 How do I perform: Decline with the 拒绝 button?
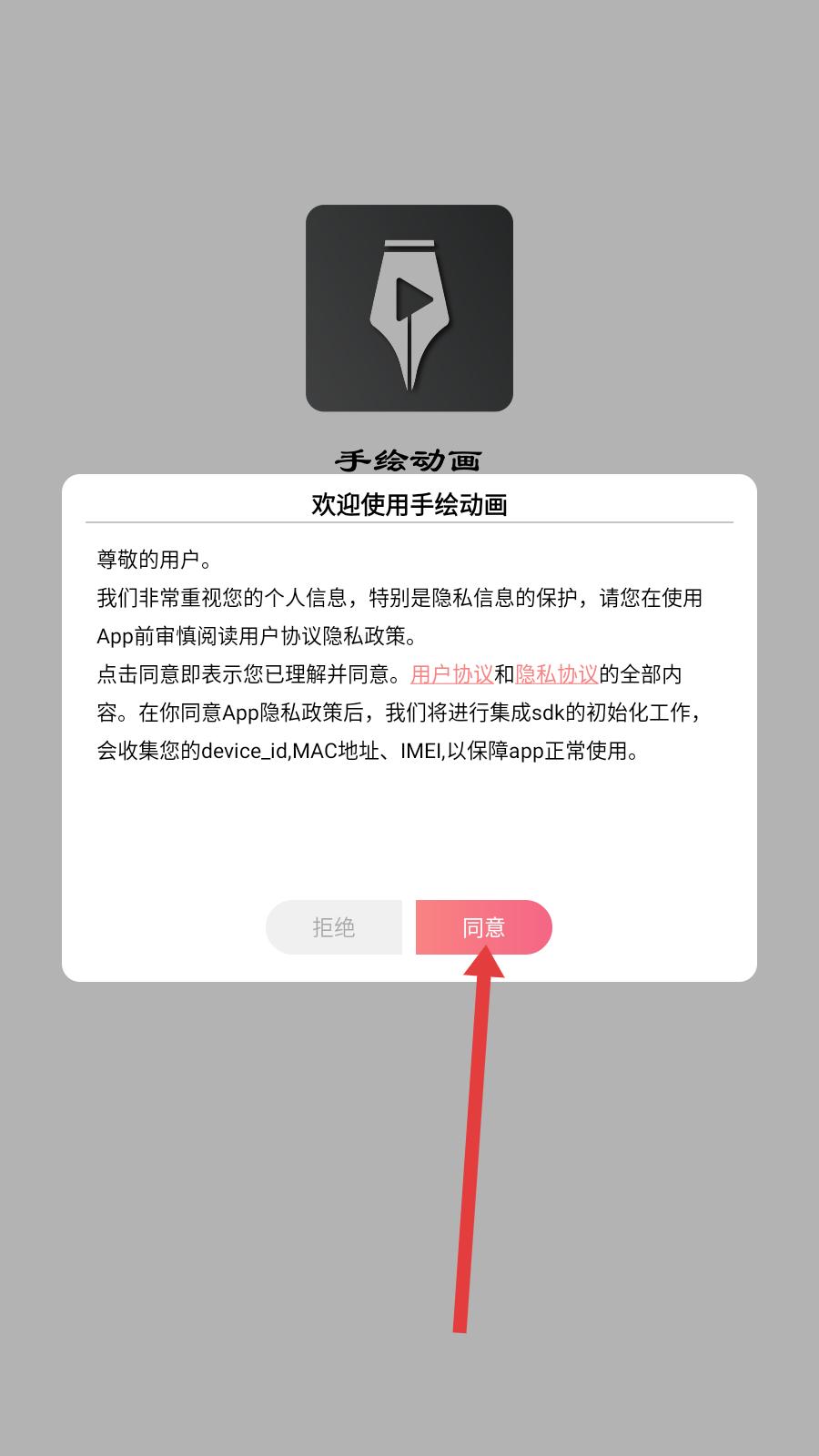tap(334, 927)
